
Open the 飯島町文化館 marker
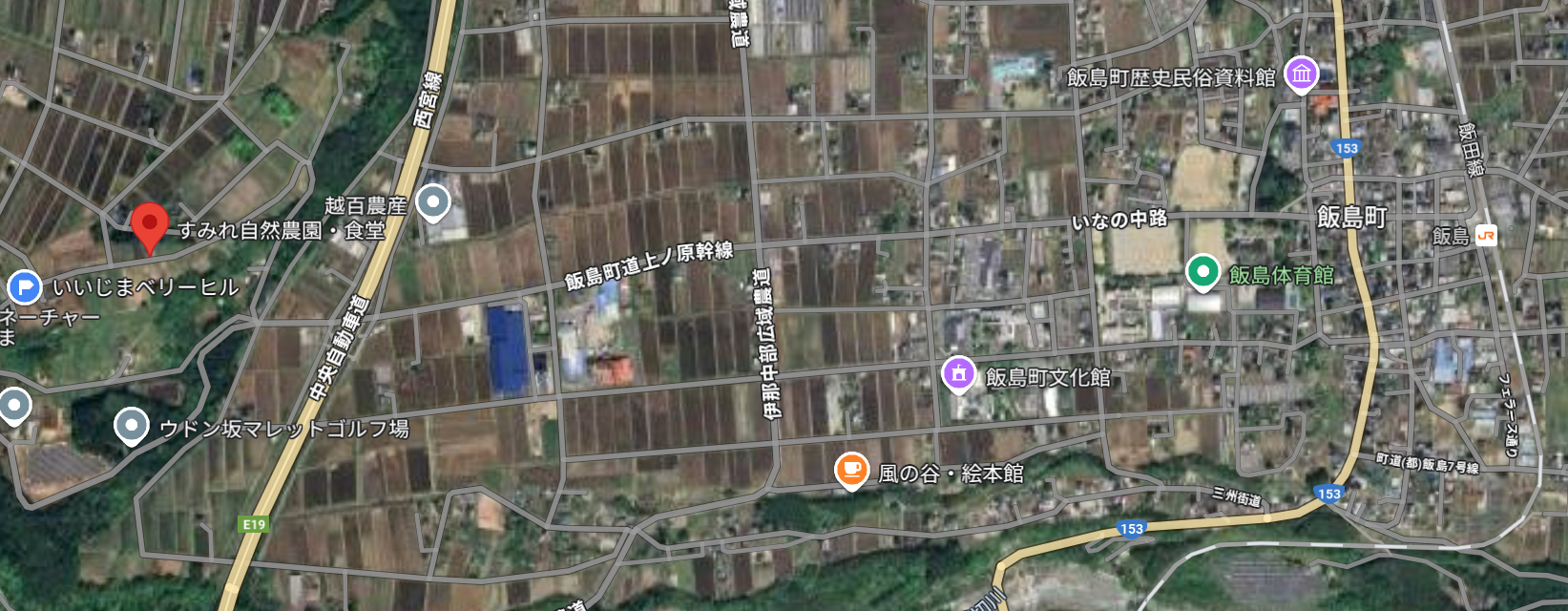(x=959, y=373)
